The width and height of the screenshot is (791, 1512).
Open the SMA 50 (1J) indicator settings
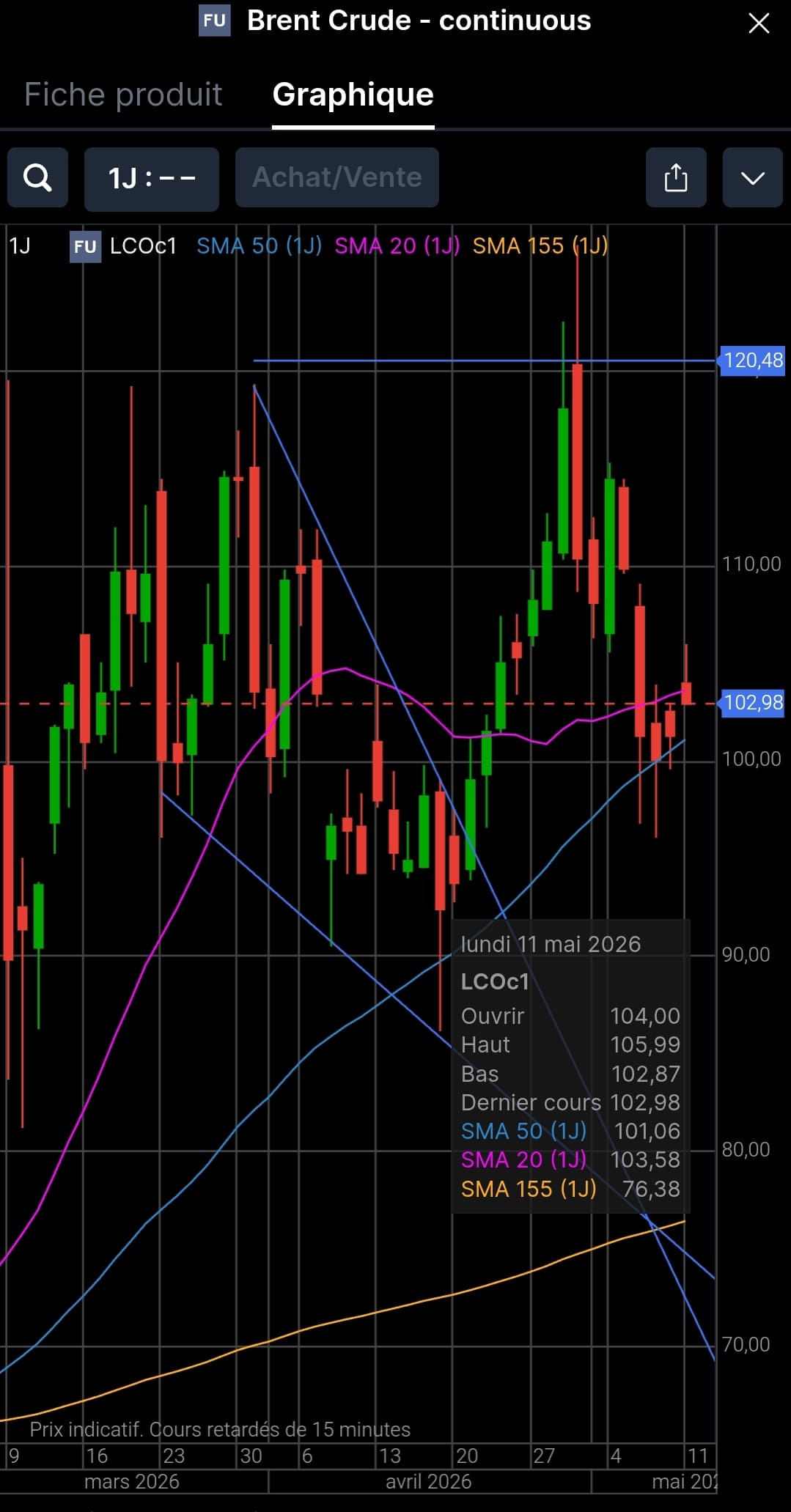(x=260, y=246)
